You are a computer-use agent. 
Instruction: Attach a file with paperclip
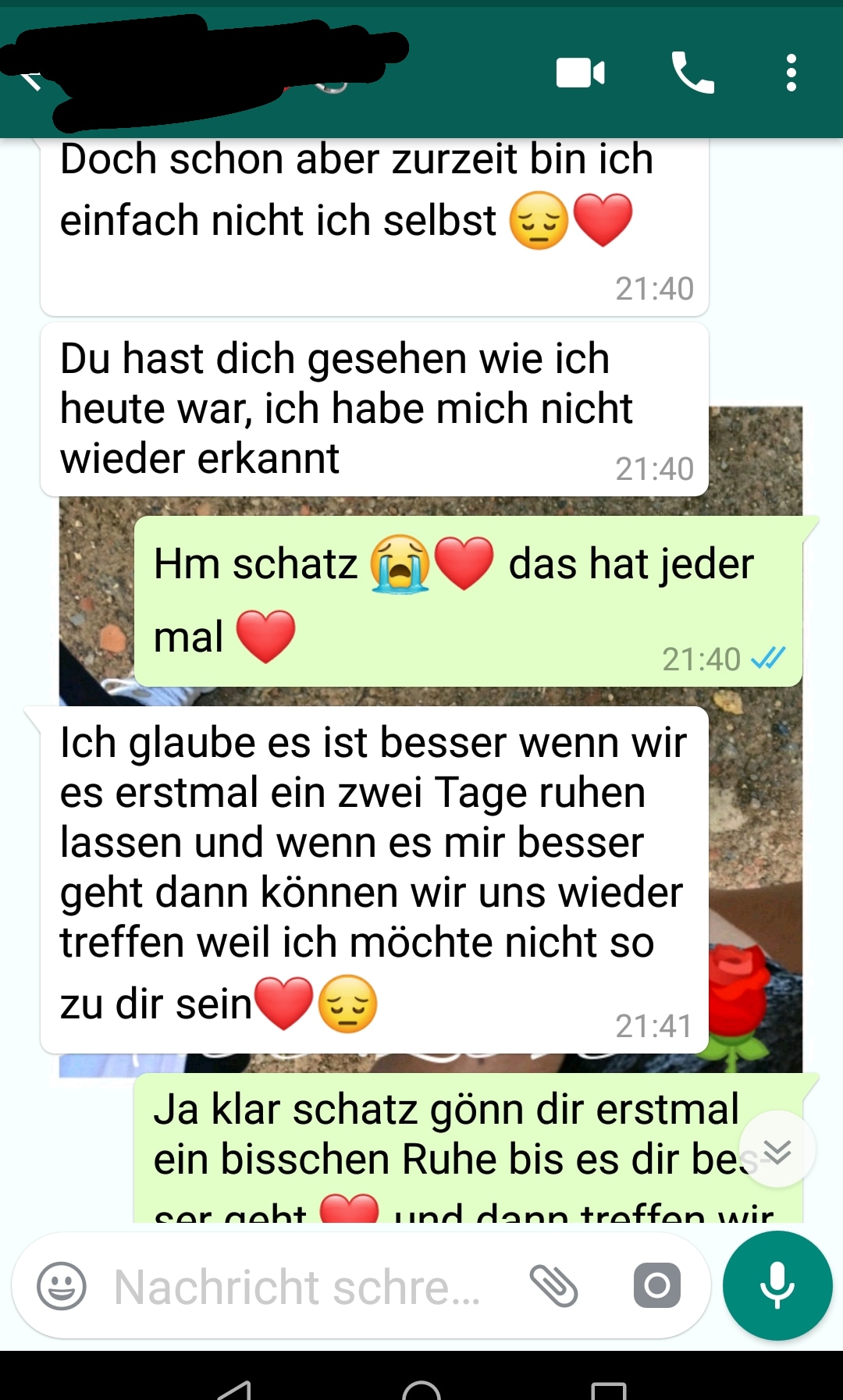click(x=553, y=1286)
